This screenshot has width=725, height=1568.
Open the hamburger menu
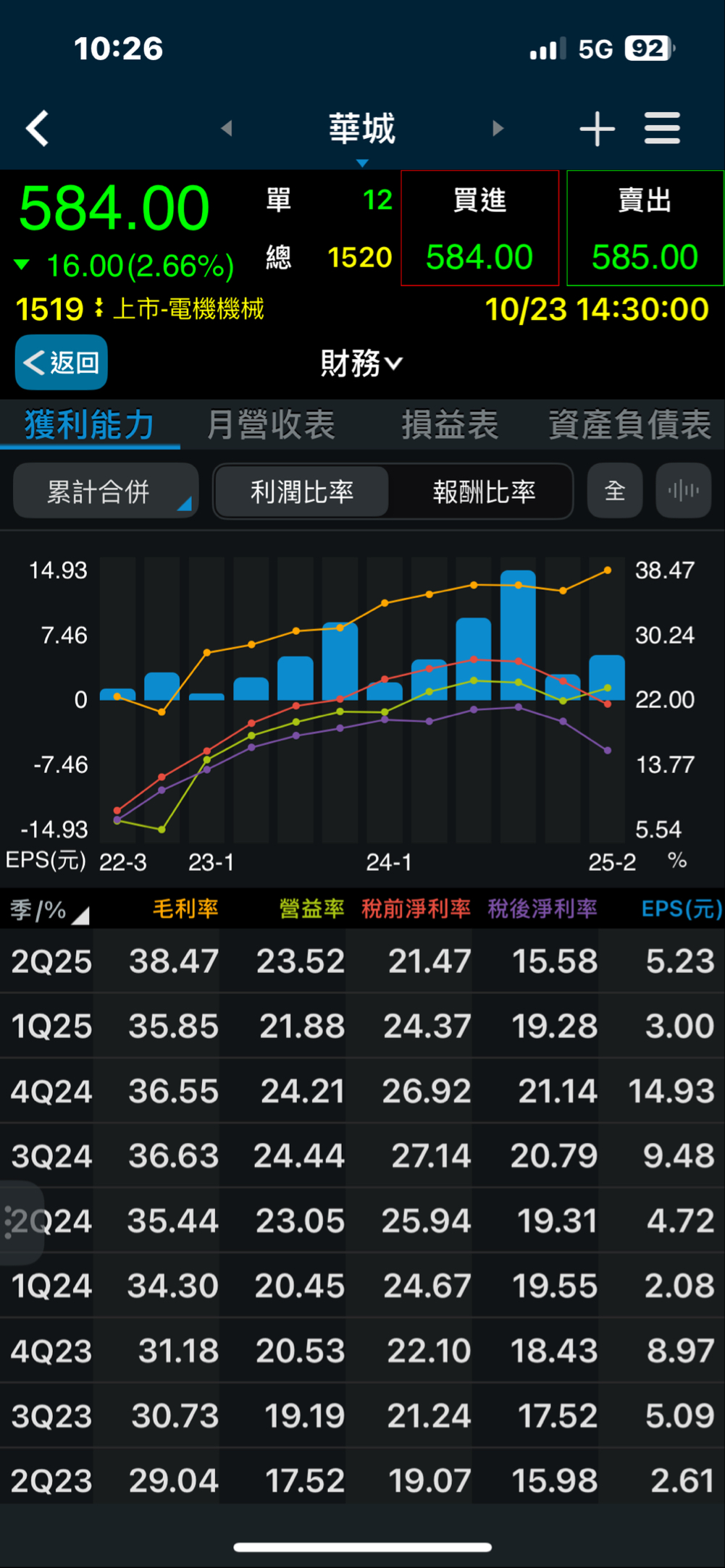(x=662, y=129)
